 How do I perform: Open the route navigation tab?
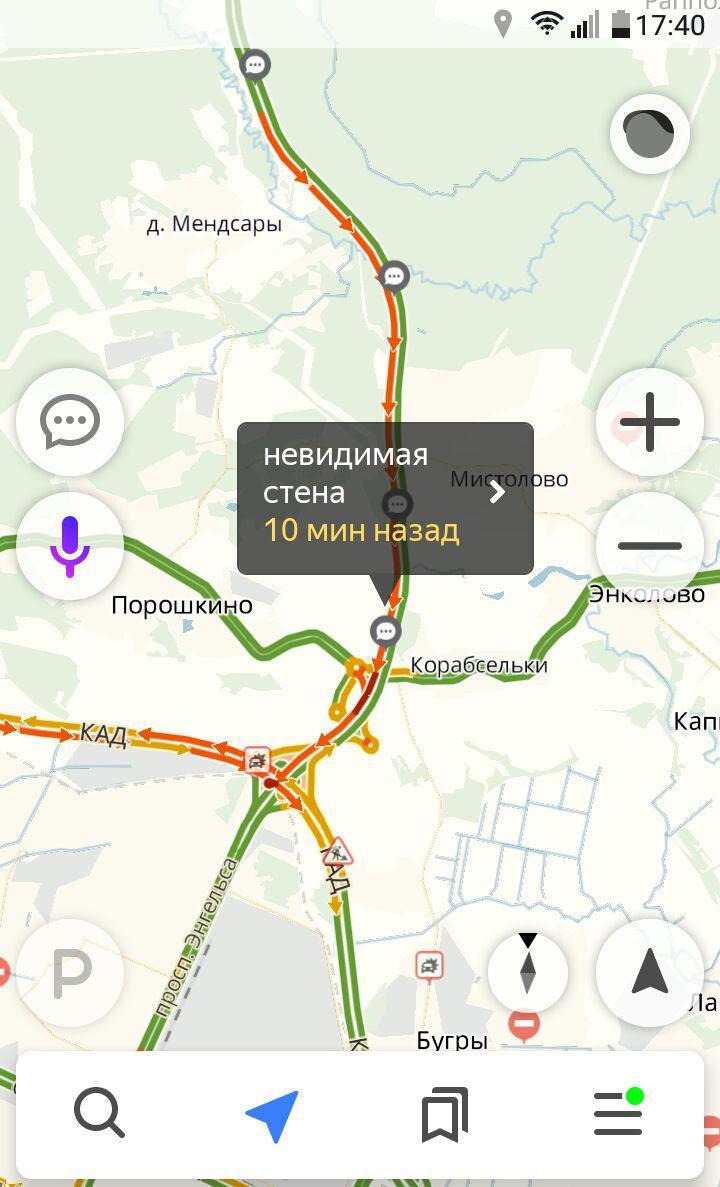pos(272,1115)
